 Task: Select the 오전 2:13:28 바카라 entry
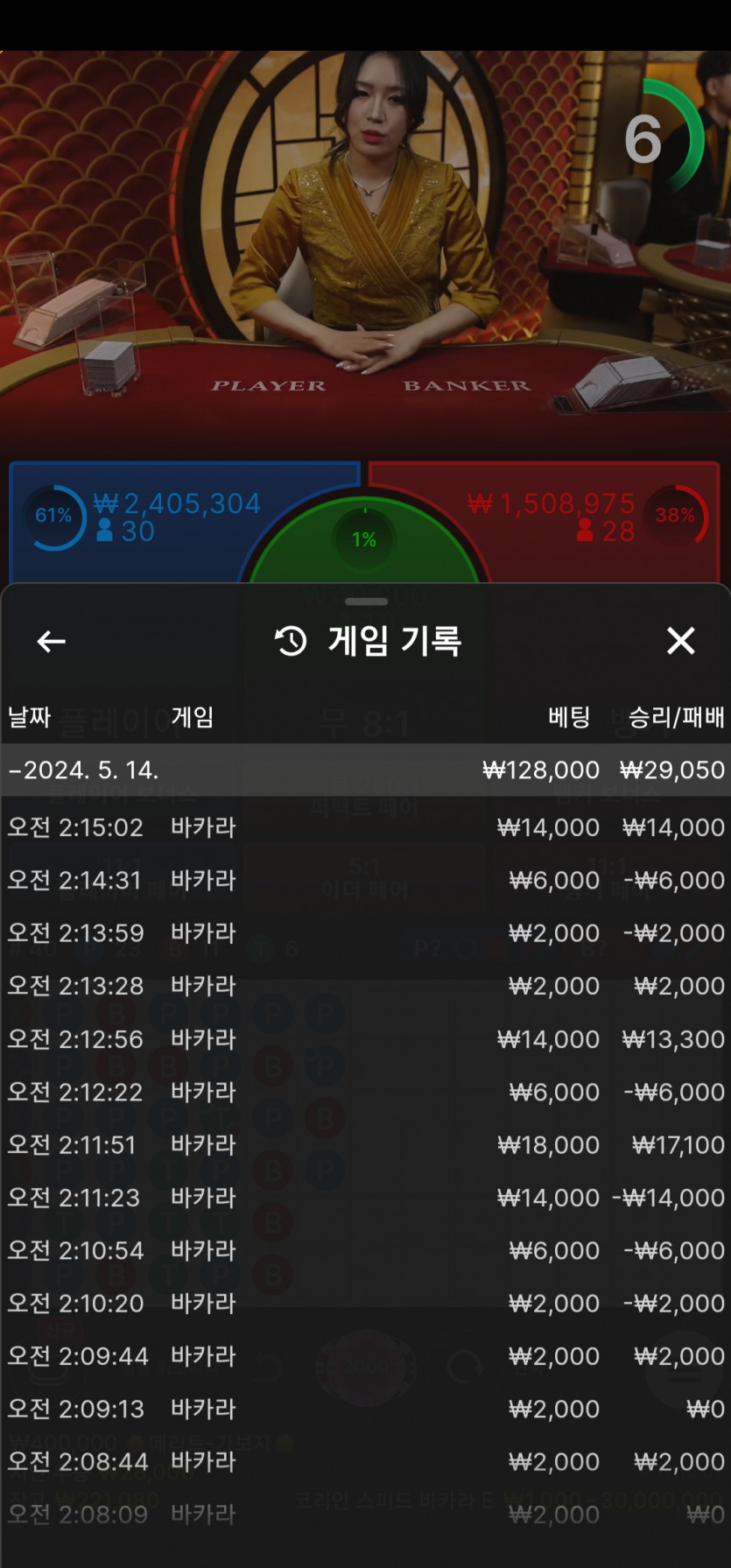(x=365, y=986)
